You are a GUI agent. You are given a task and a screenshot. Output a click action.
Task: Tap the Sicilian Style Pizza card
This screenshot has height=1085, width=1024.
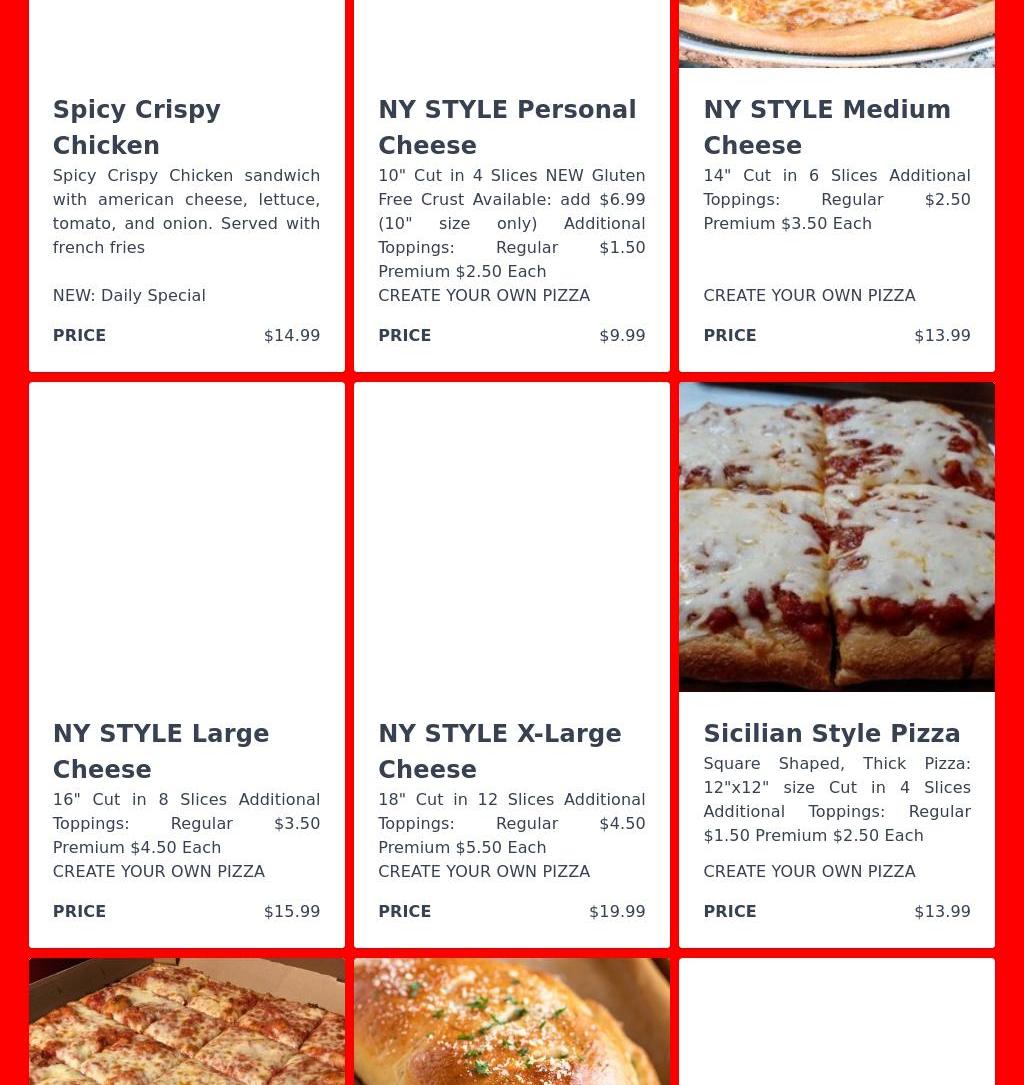831,733
